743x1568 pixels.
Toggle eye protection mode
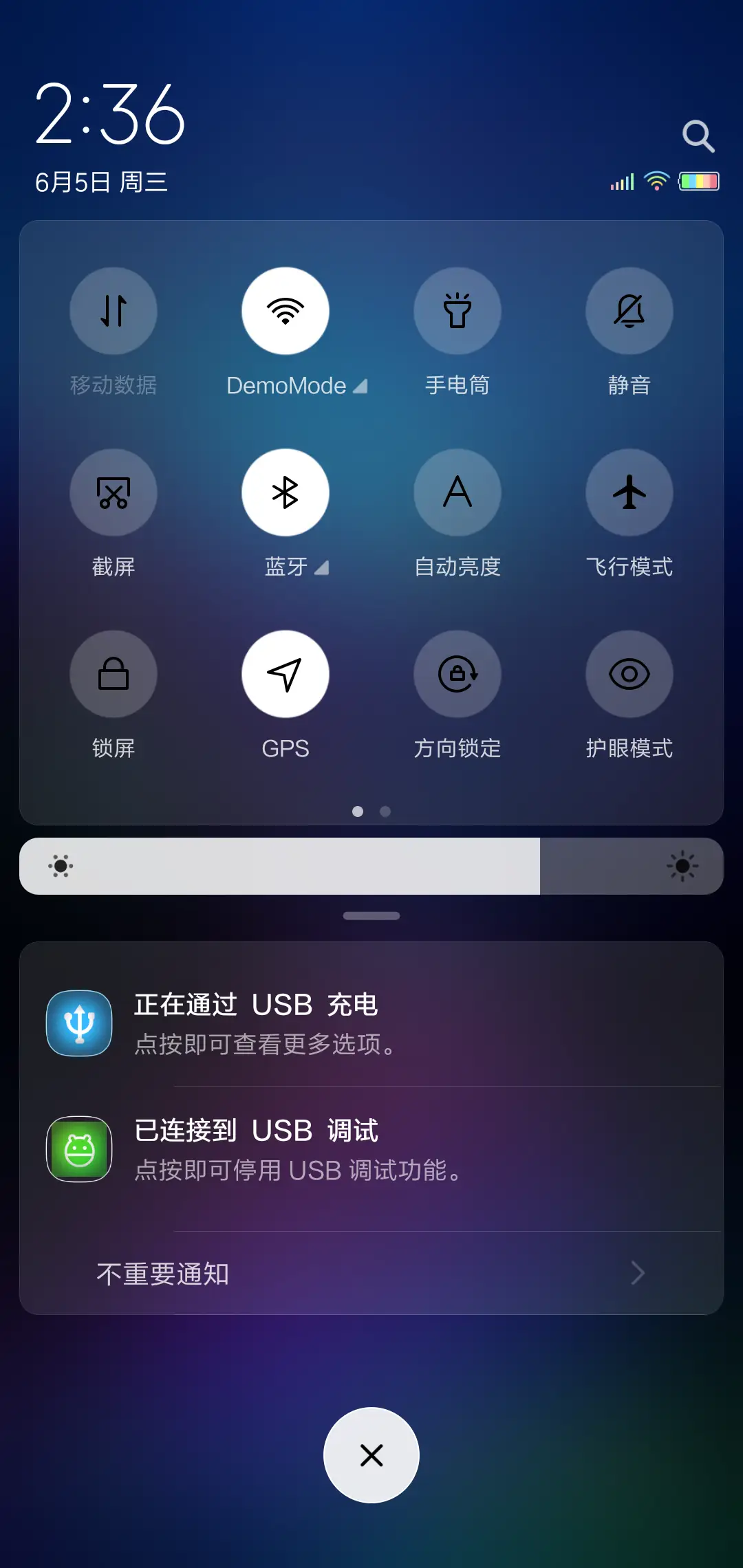pos(629,674)
